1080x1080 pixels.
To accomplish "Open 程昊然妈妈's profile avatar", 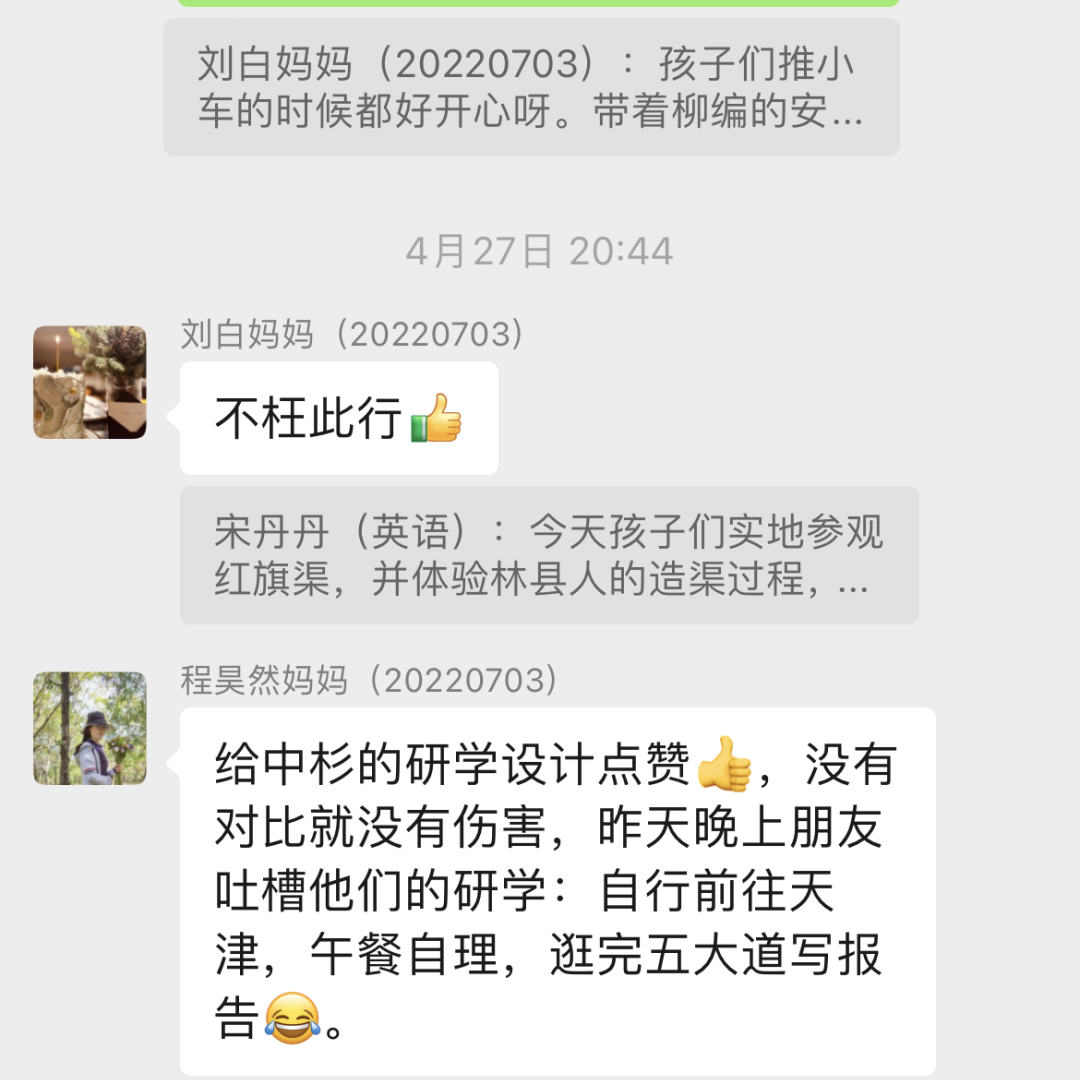I will tap(90, 728).
